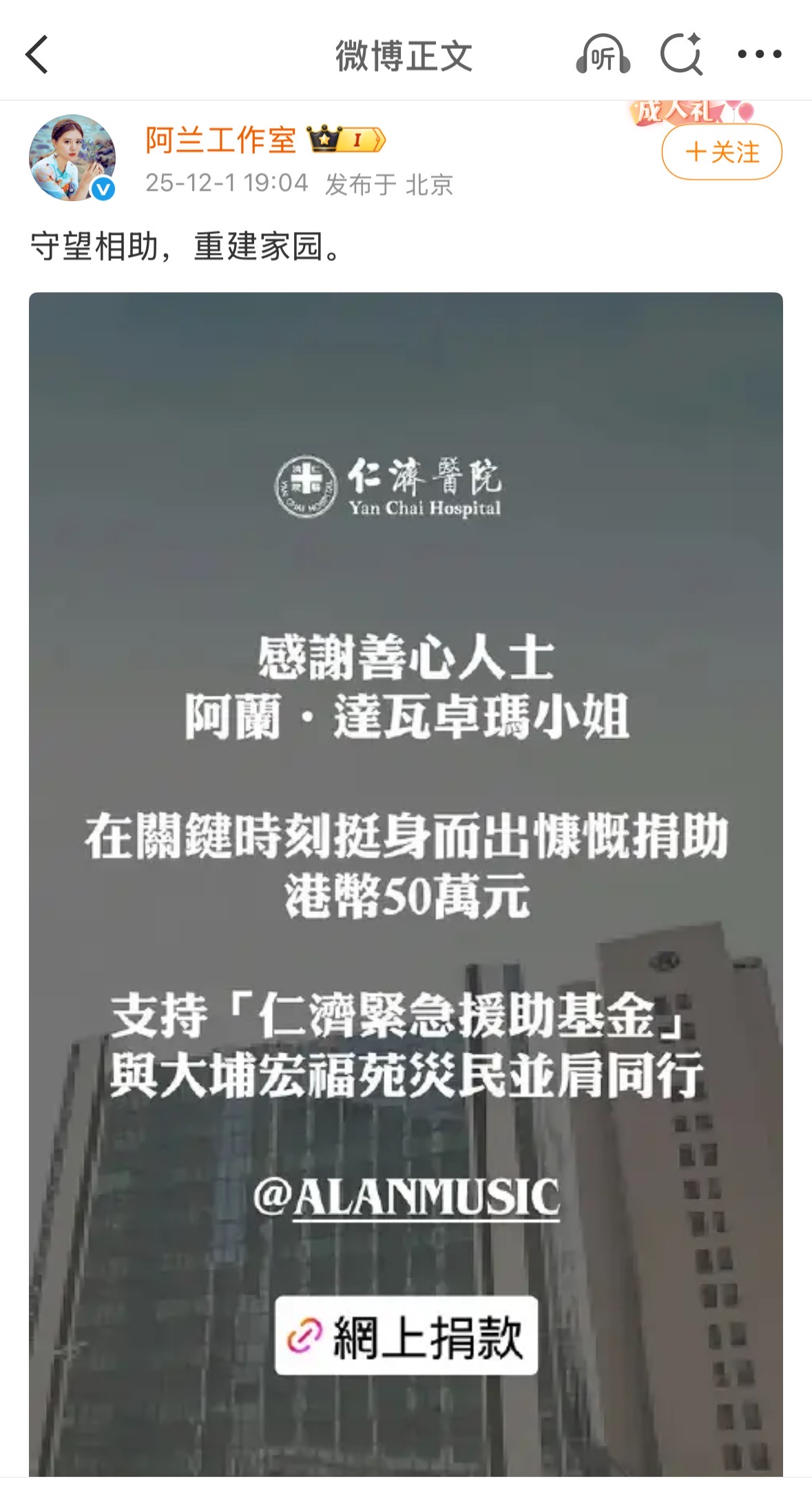Follow 阿兰工作室 with the 关注 button
Image resolution: width=812 pixels, height=1503 pixels.
coord(722,152)
